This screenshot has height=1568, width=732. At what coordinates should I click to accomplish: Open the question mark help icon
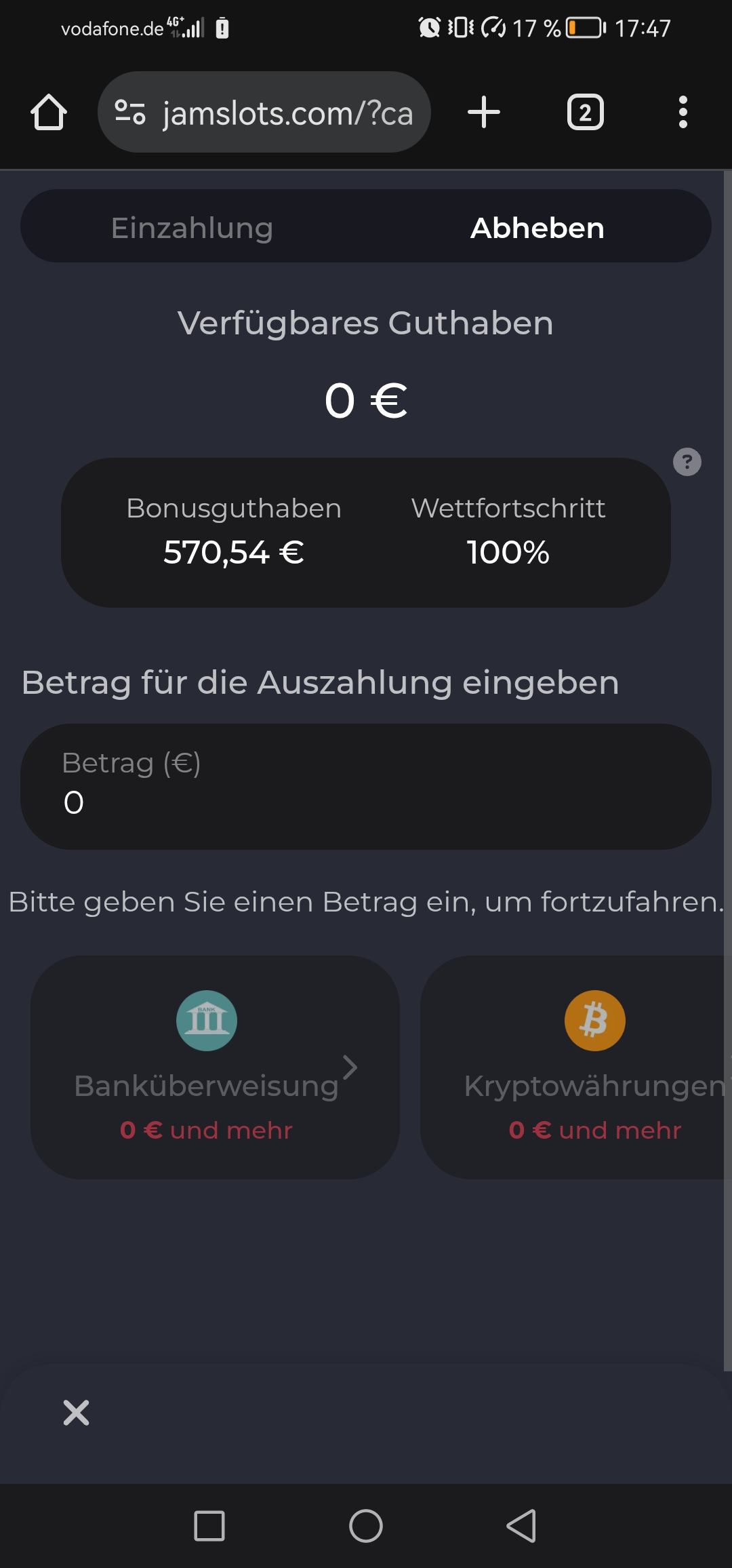(x=687, y=462)
